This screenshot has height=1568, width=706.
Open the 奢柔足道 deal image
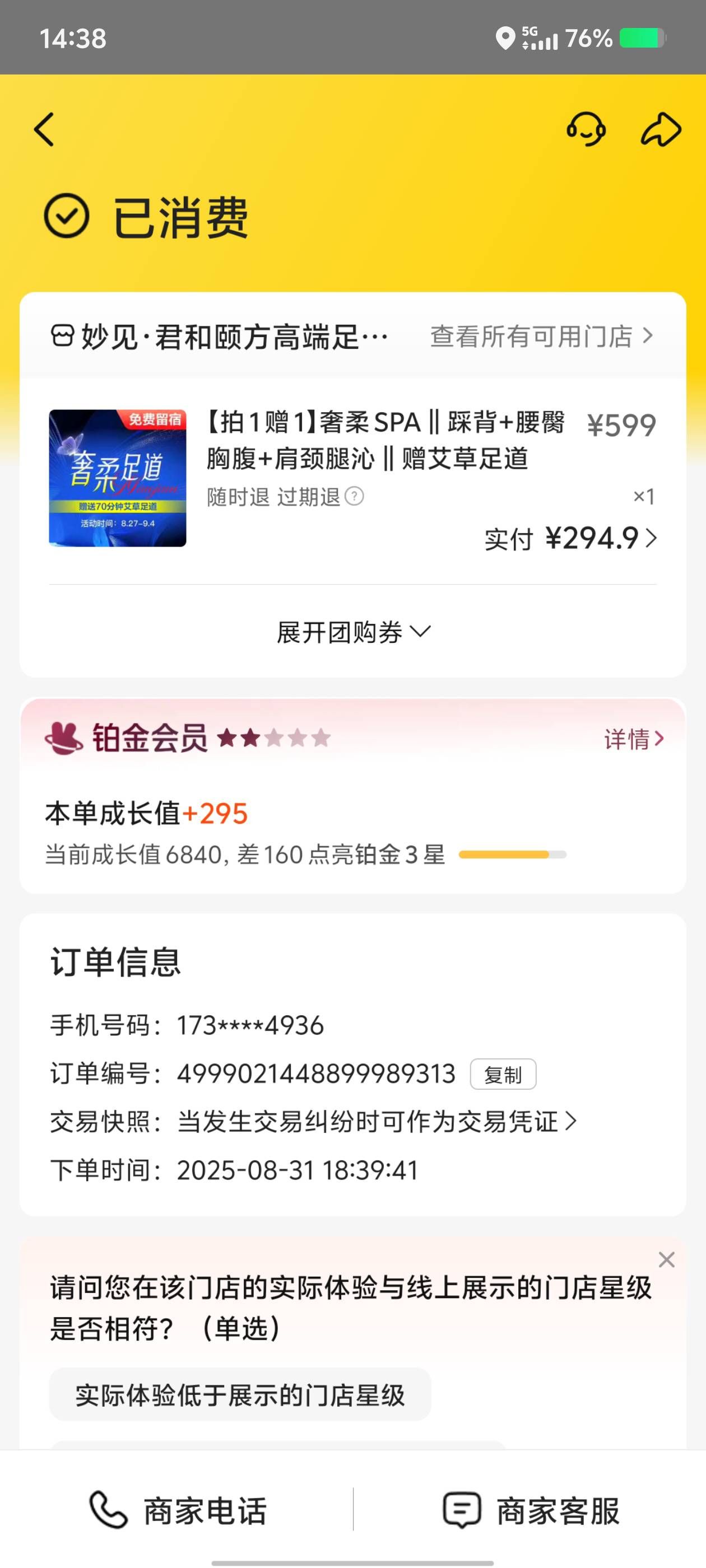pos(118,478)
